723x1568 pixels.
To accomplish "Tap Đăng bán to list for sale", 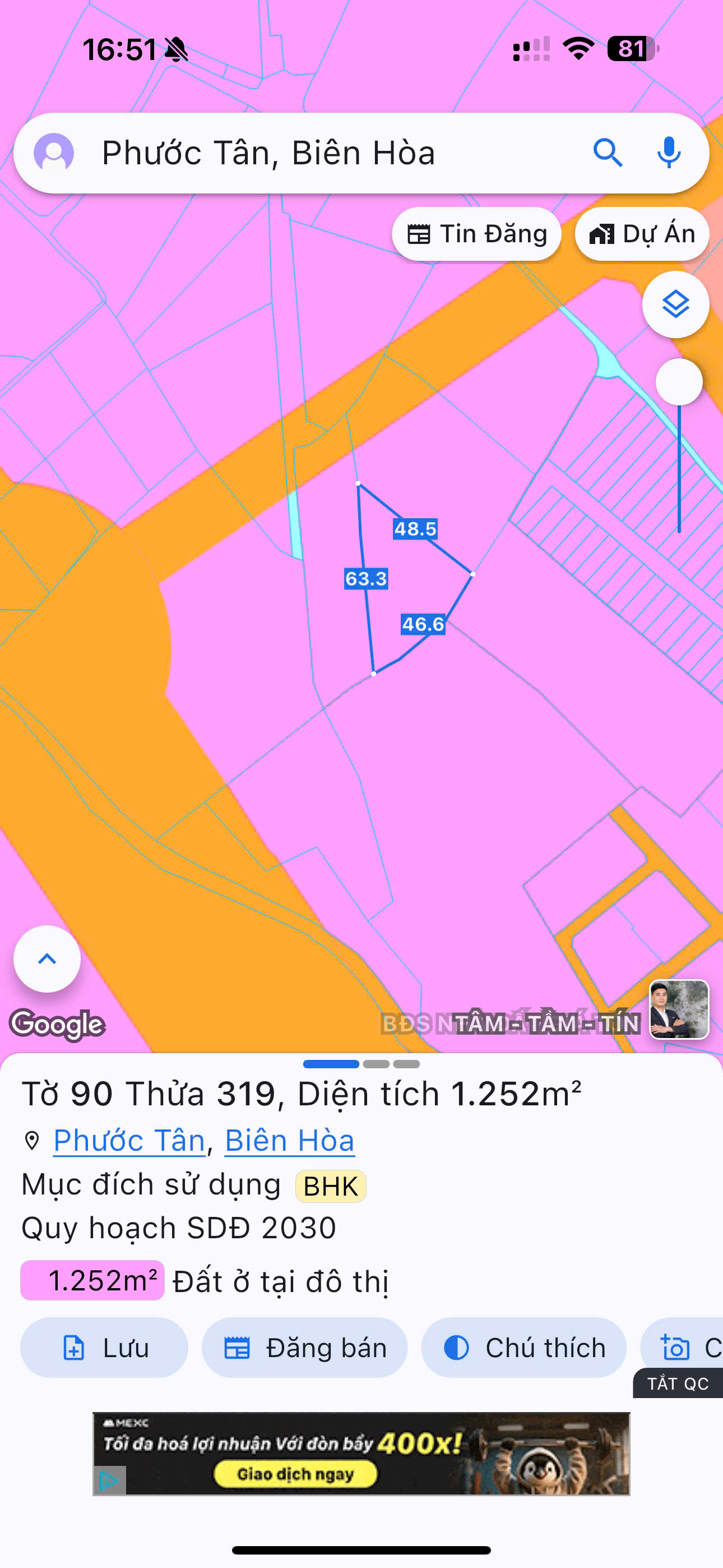I will click(304, 1348).
